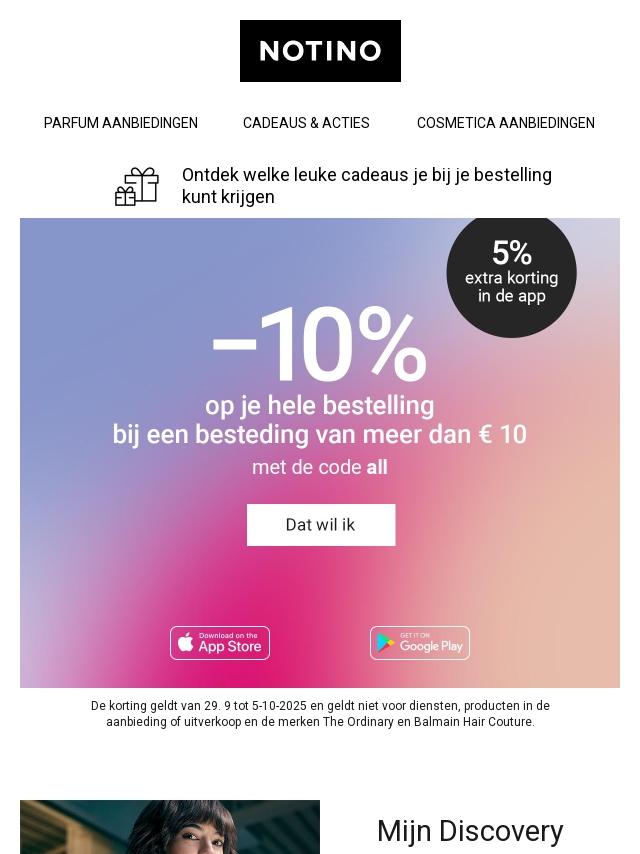640x854 pixels.
Task: Open the Parfum Aanbiedingen link
Action: tap(121, 123)
